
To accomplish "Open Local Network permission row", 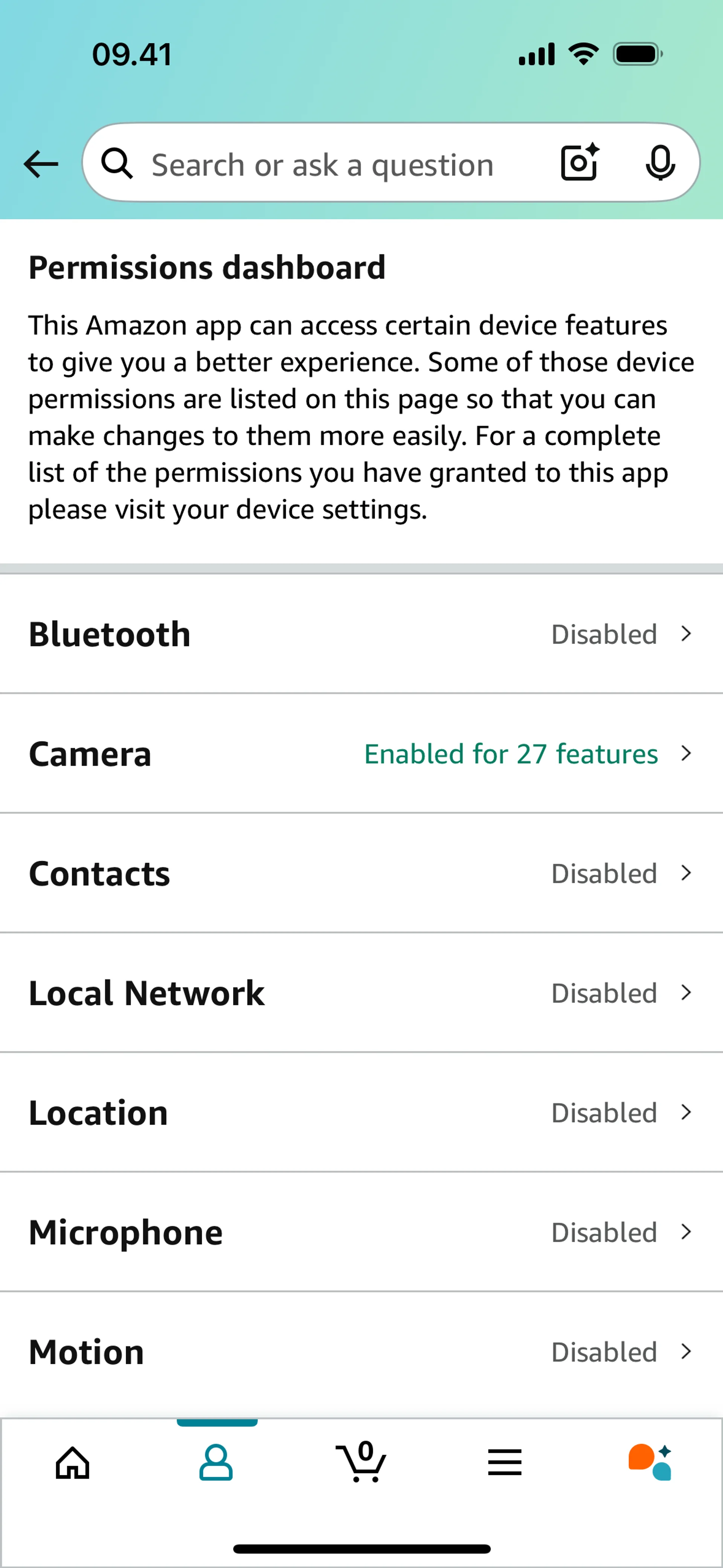I will pyautogui.click(x=361, y=993).
